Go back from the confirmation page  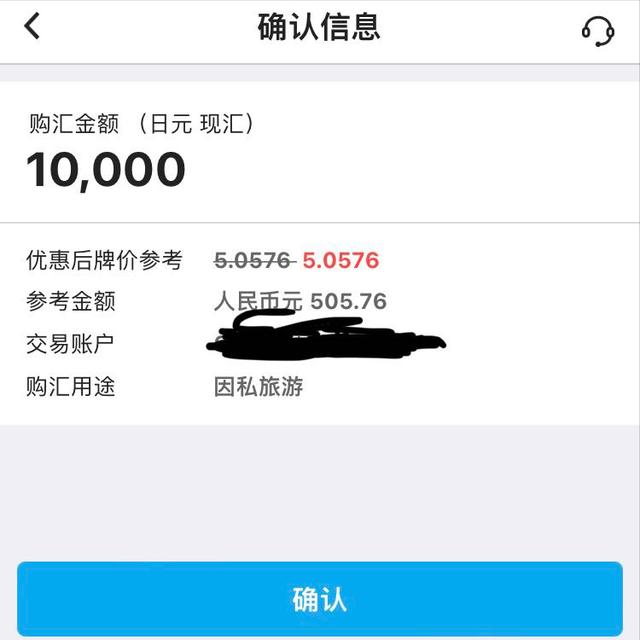[33, 27]
